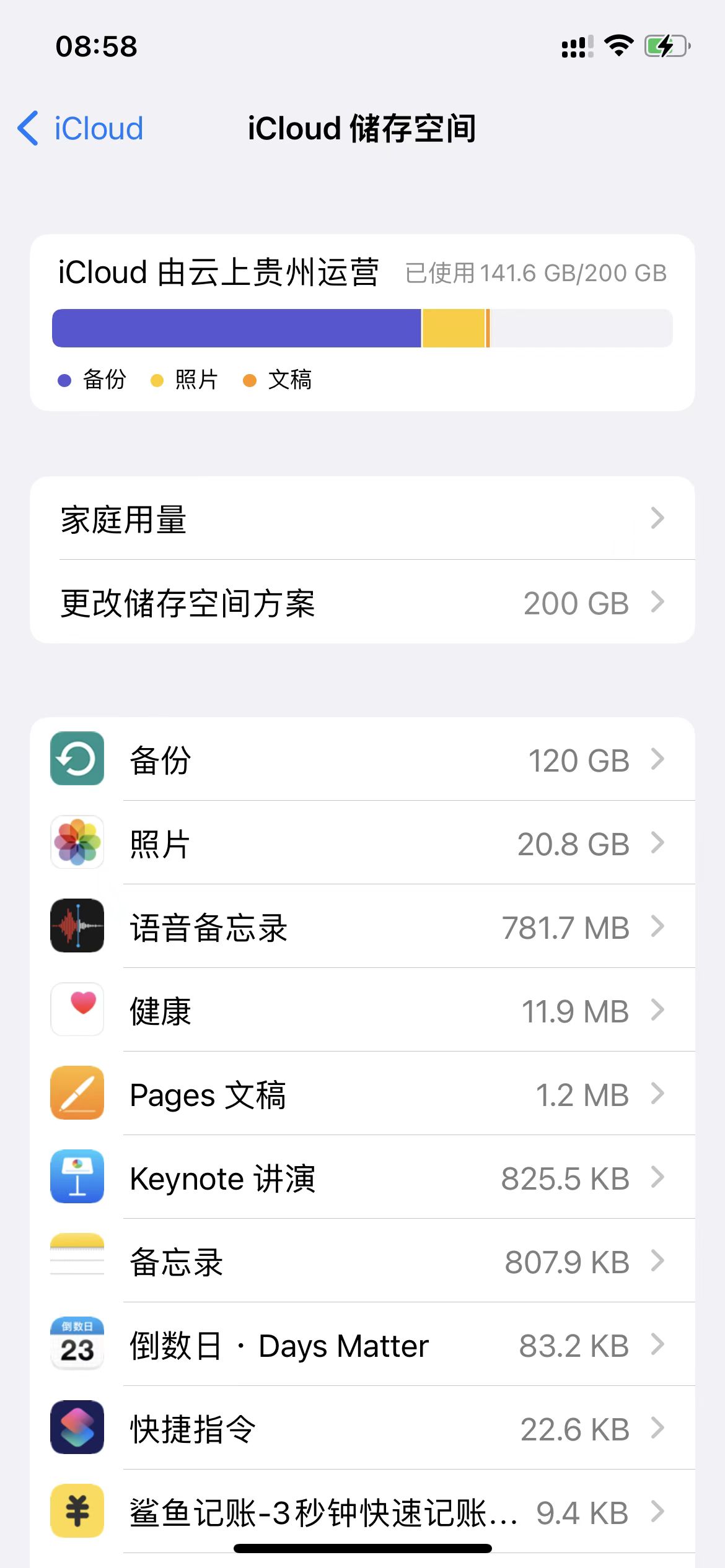725x1568 pixels.
Task: Open Keynote 讲演 storage details
Action: [x=362, y=1178]
